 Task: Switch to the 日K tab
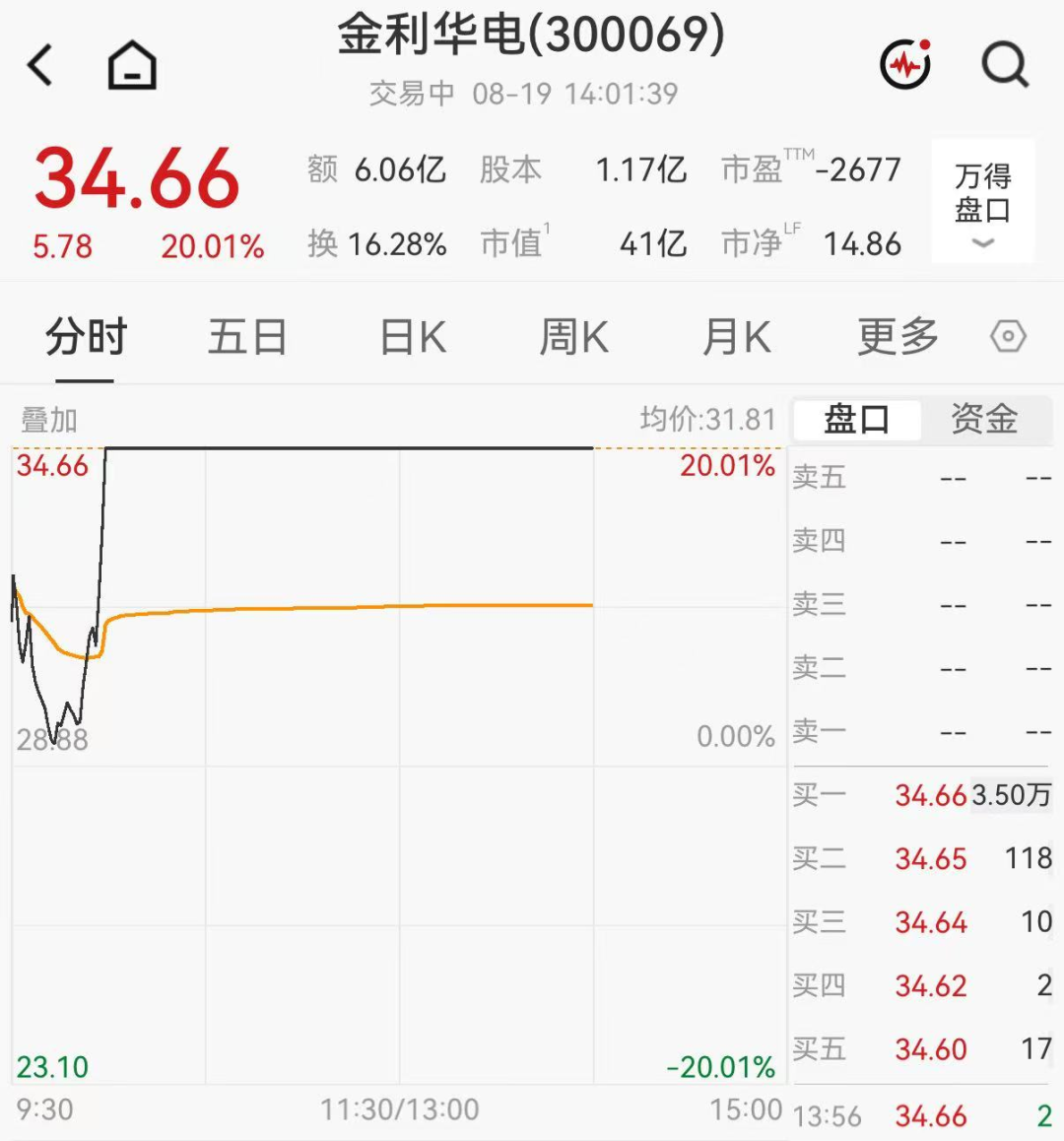414,337
